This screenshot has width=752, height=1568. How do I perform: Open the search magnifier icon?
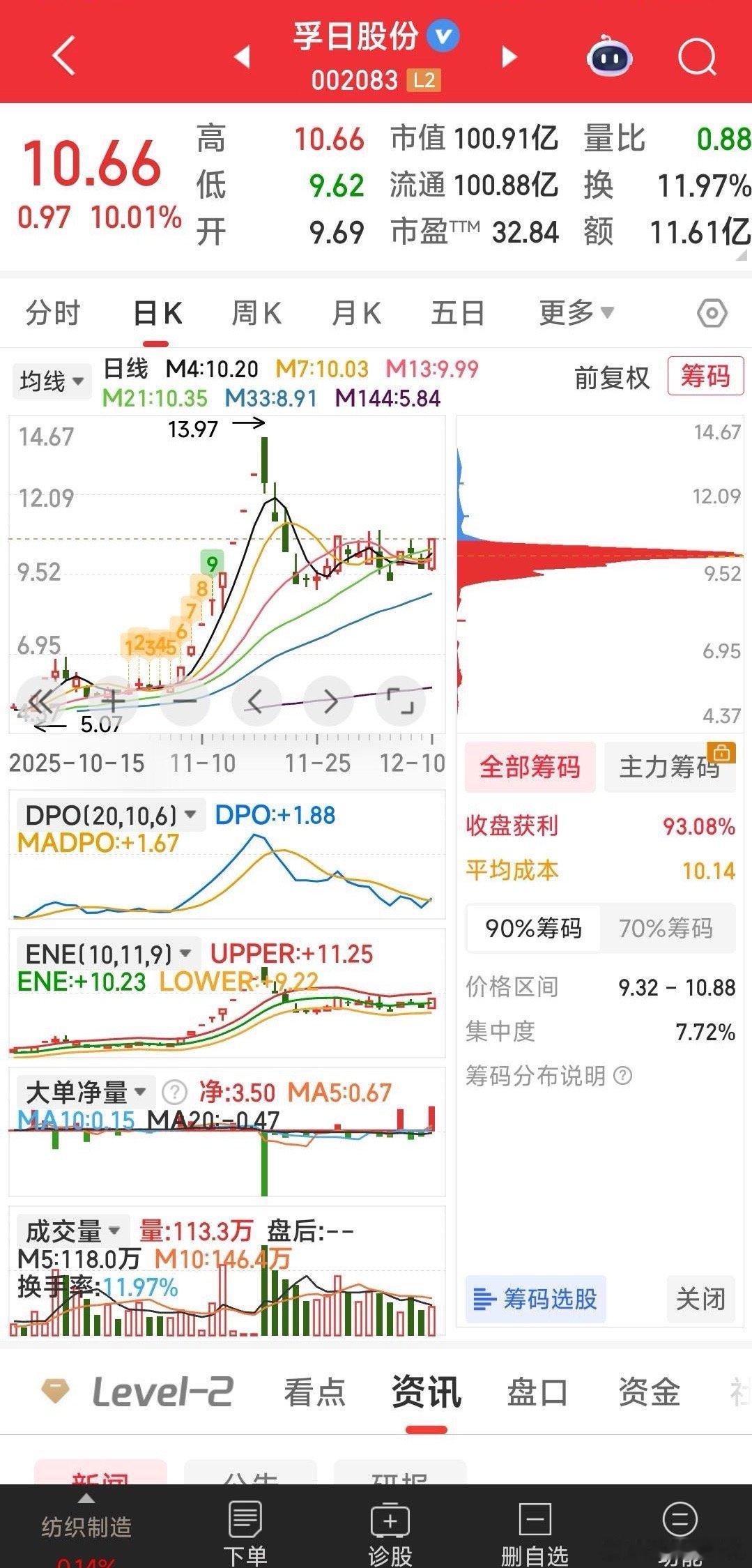[x=697, y=56]
